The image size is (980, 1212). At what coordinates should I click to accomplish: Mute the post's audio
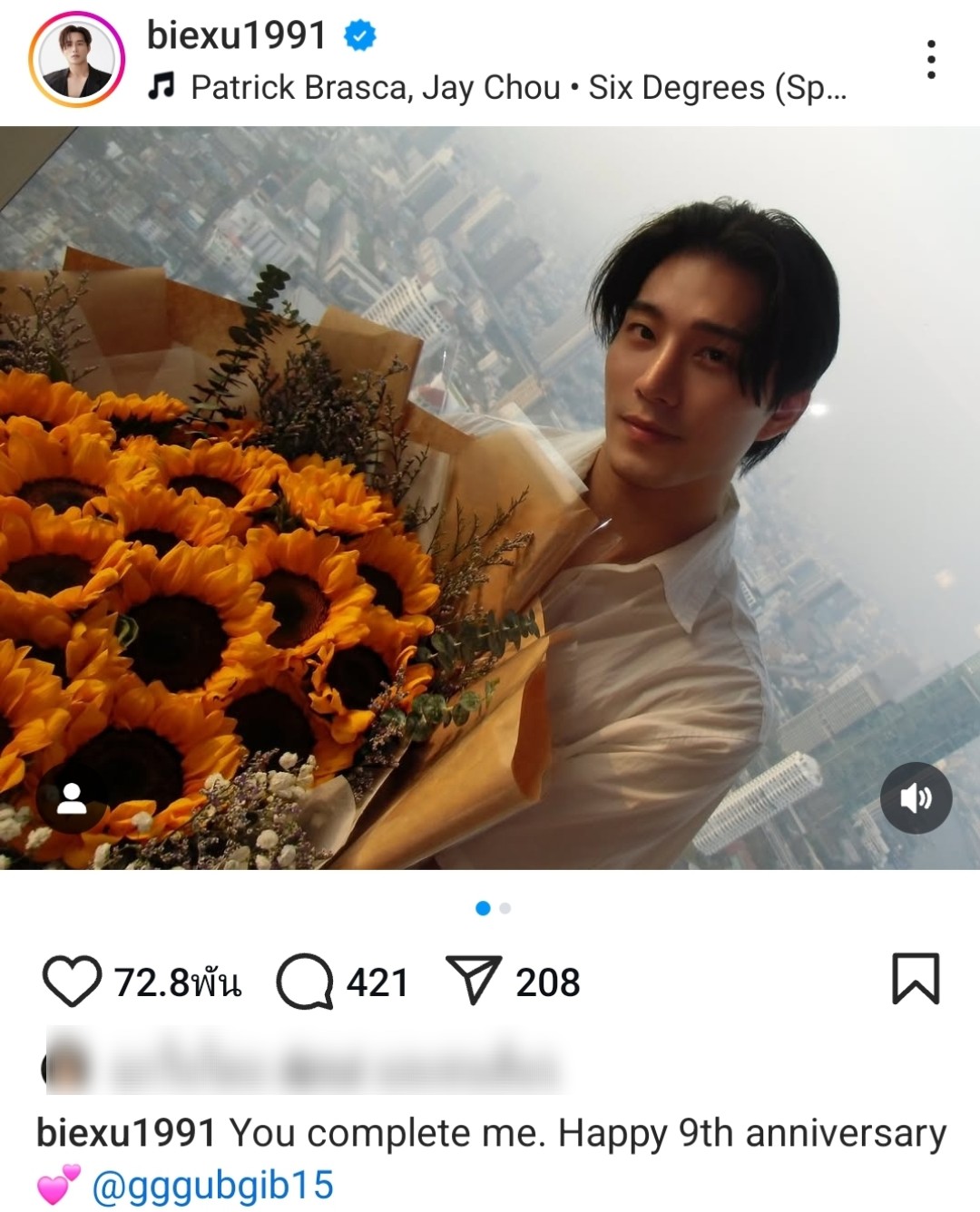(x=916, y=797)
